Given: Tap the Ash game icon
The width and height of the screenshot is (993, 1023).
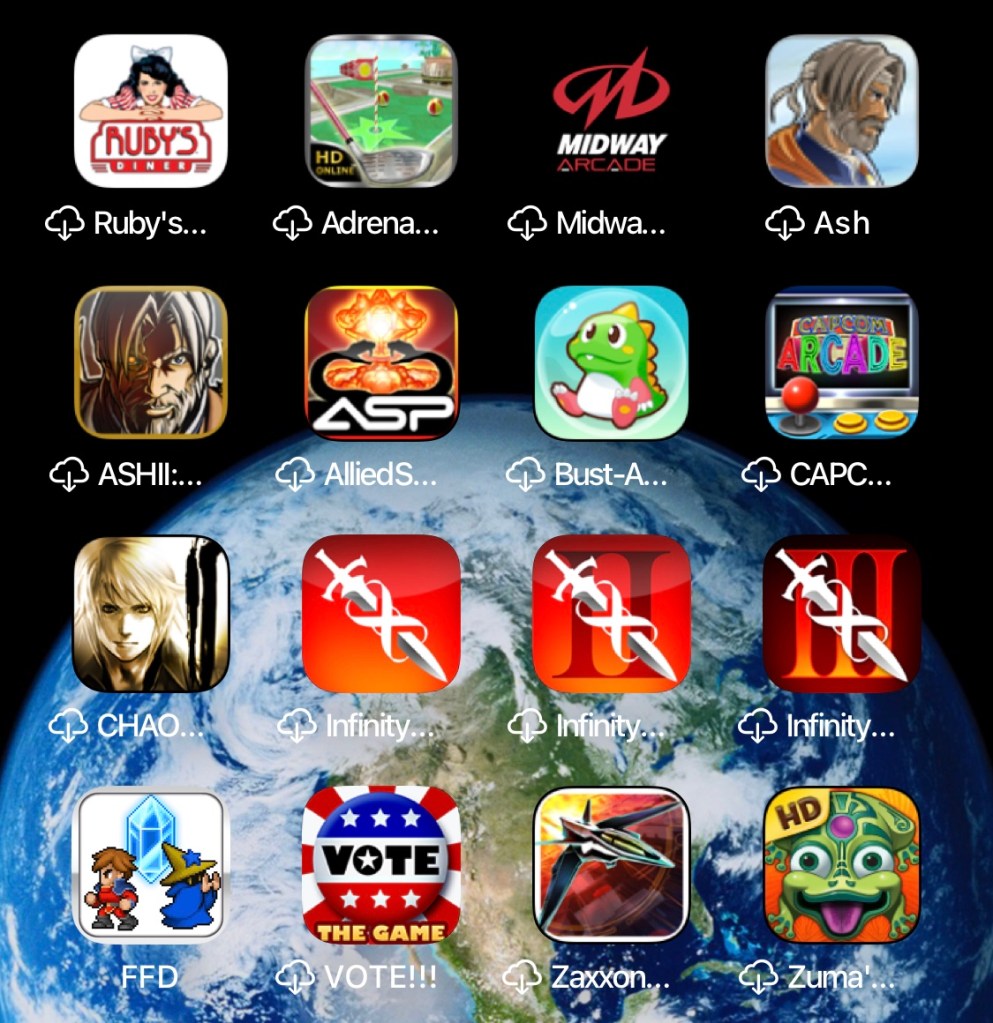Looking at the screenshot, I should click(841, 111).
